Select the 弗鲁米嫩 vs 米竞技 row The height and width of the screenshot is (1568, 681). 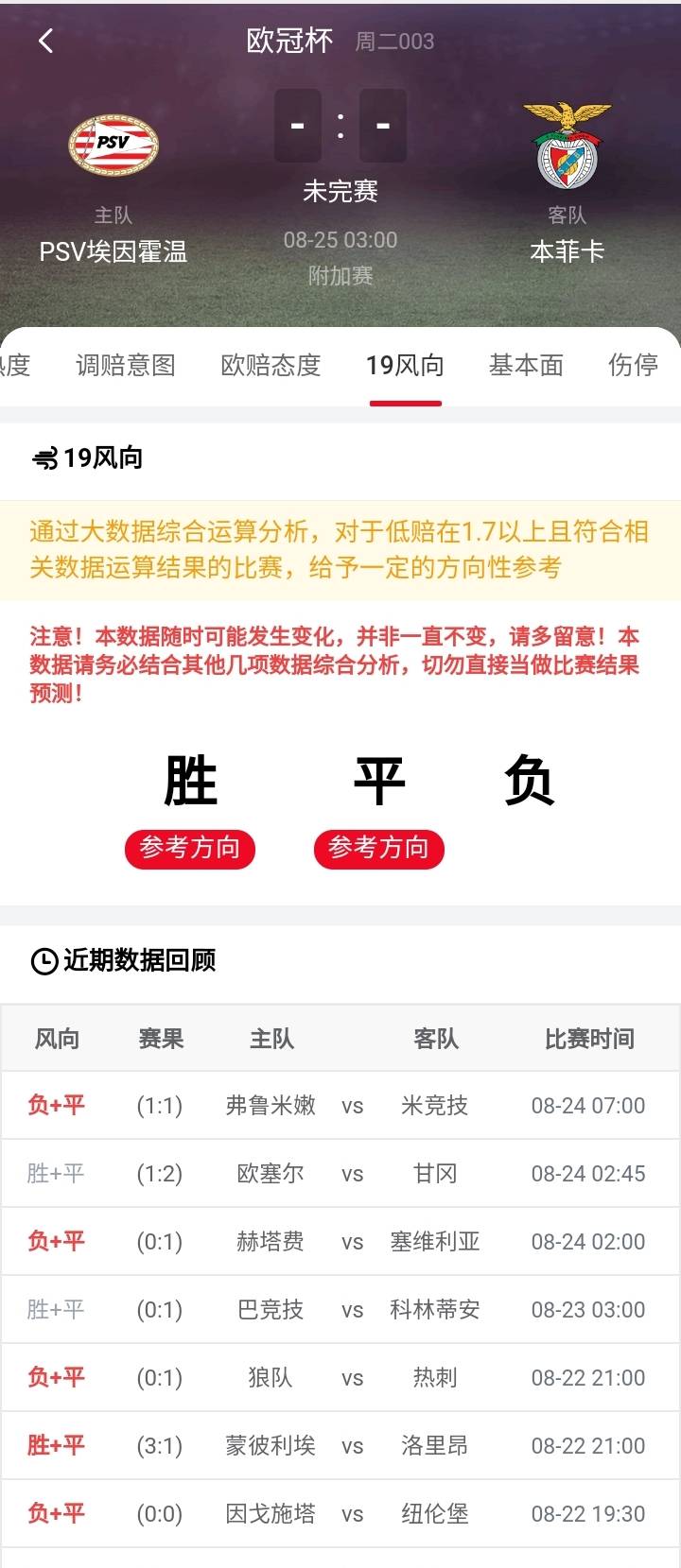[340, 1105]
